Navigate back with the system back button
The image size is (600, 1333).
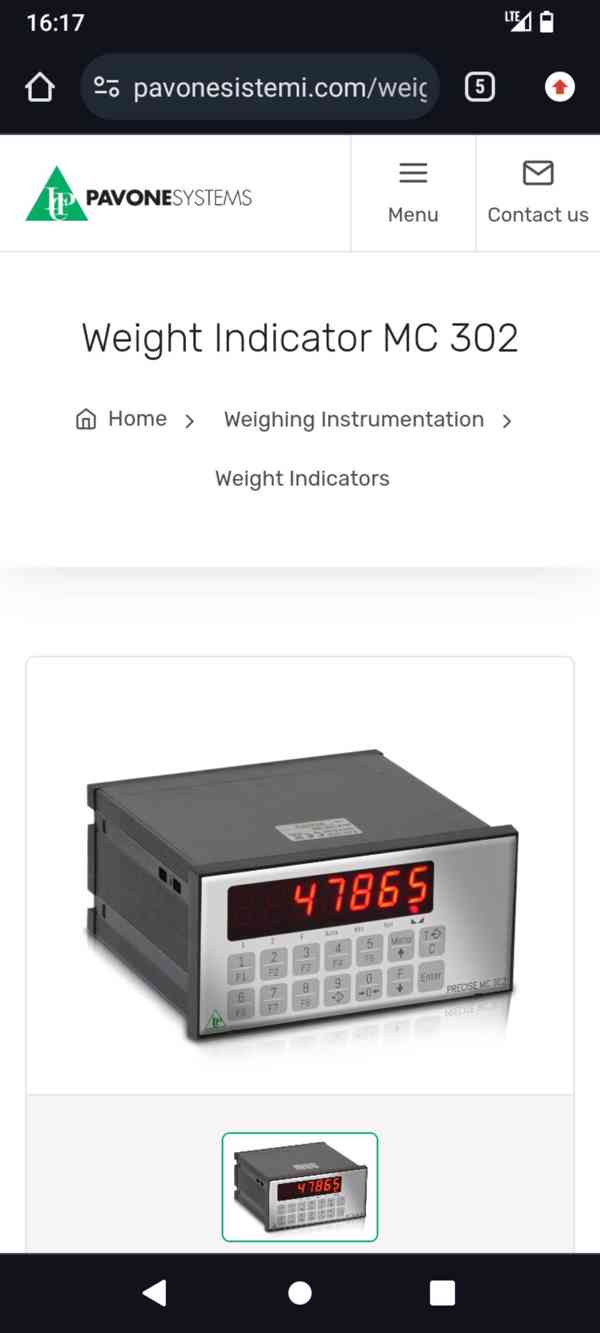pyautogui.click(x=154, y=1293)
